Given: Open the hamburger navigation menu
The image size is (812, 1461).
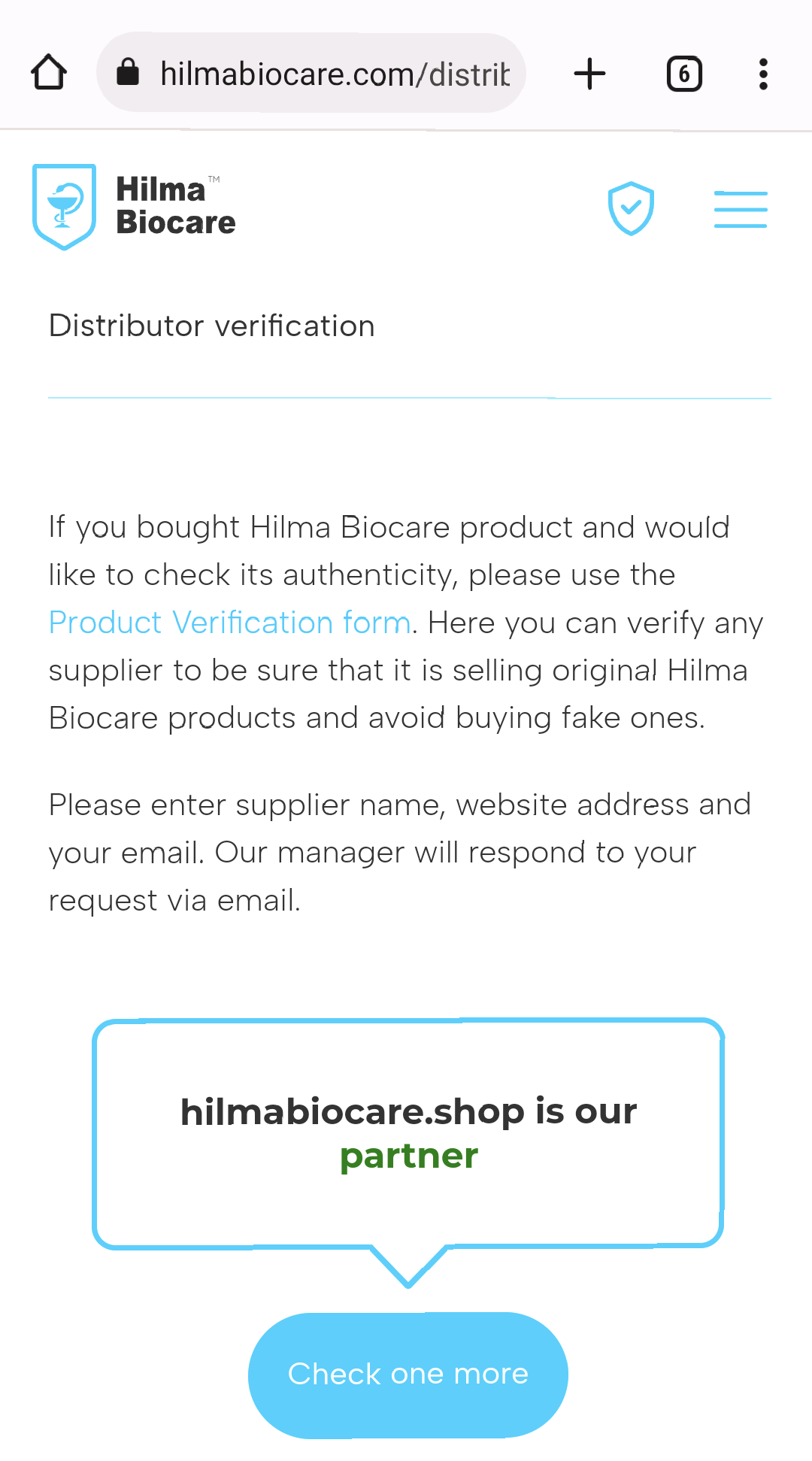Looking at the screenshot, I should click(741, 209).
